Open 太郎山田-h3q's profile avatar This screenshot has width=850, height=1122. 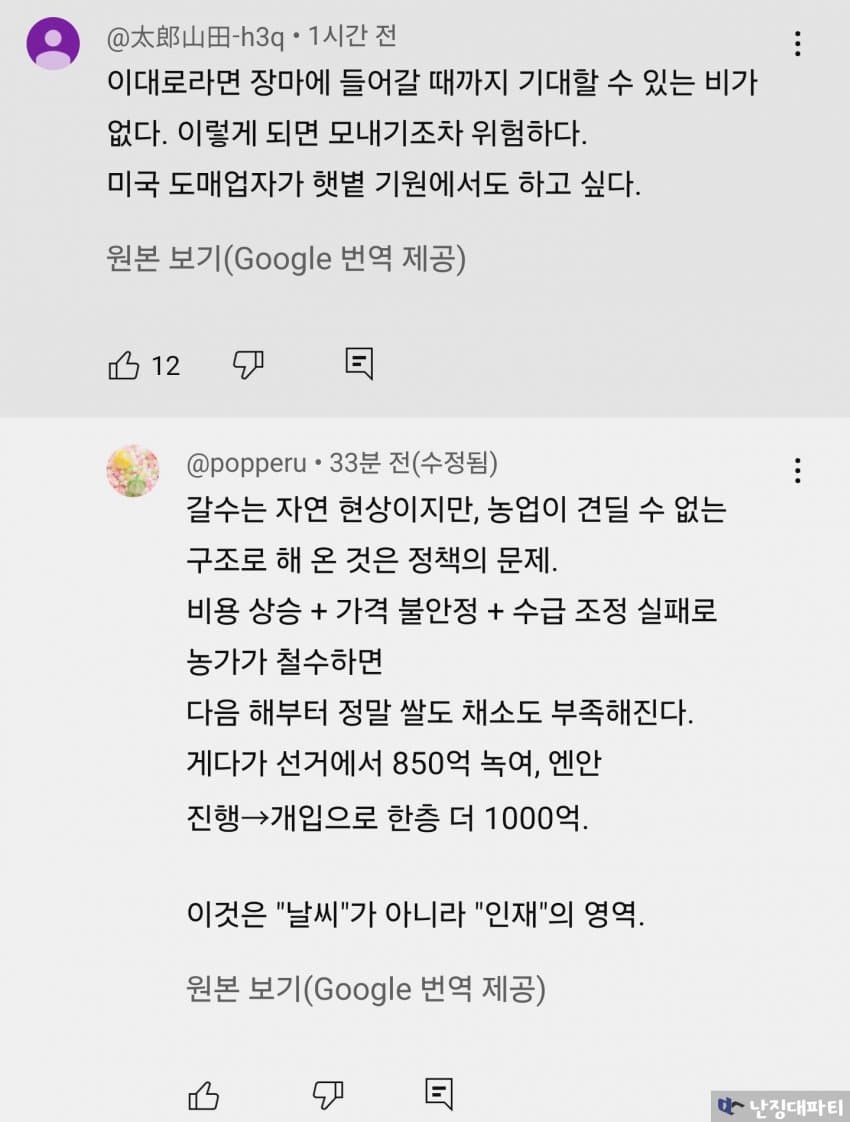coord(52,44)
